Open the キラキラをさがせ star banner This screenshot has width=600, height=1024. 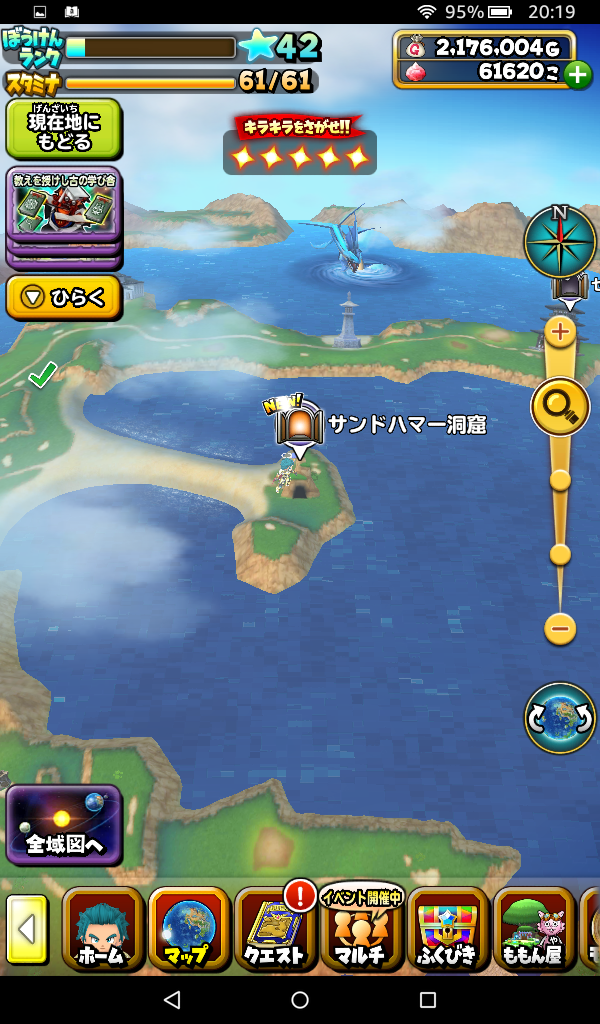[299, 147]
